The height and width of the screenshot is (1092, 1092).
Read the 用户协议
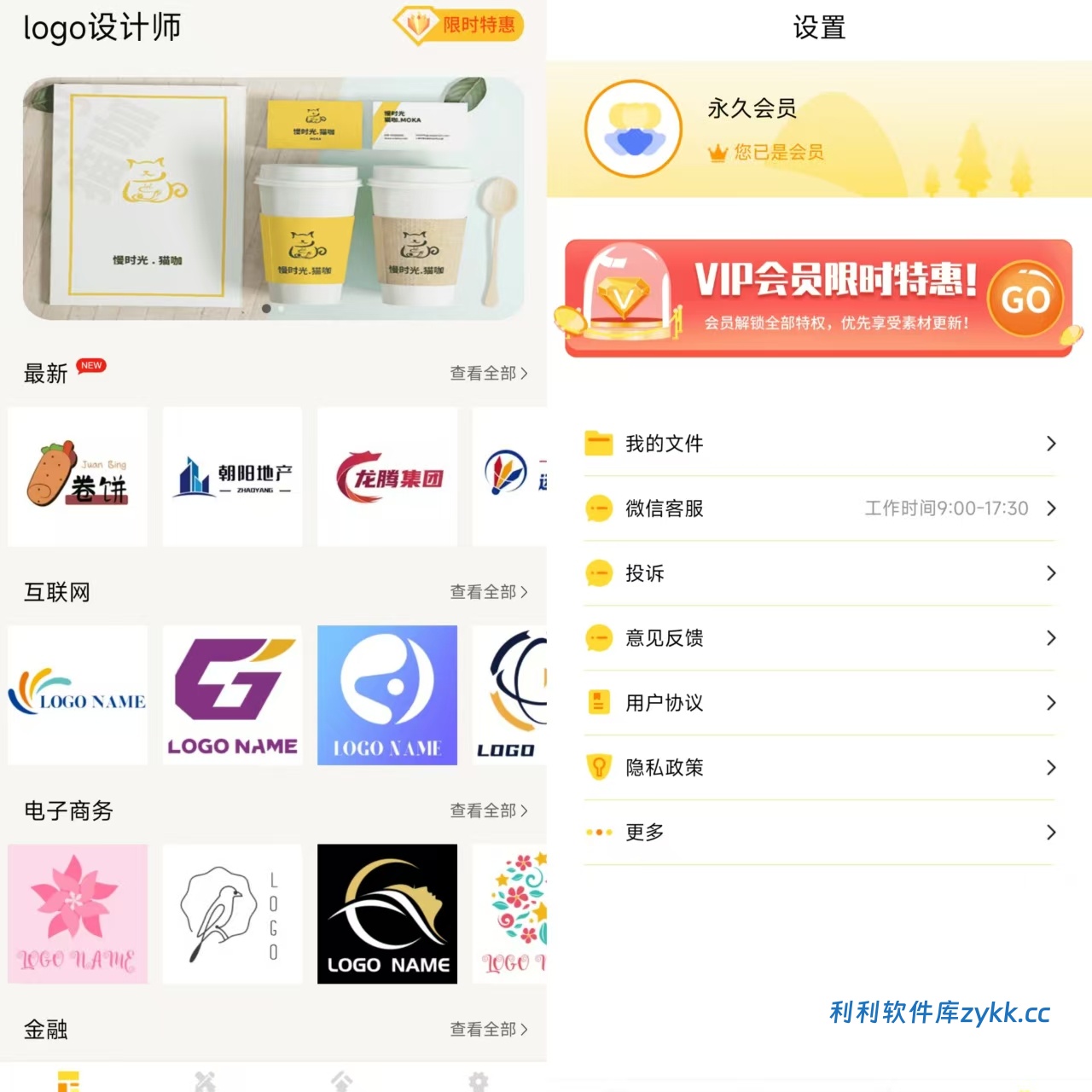819,703
